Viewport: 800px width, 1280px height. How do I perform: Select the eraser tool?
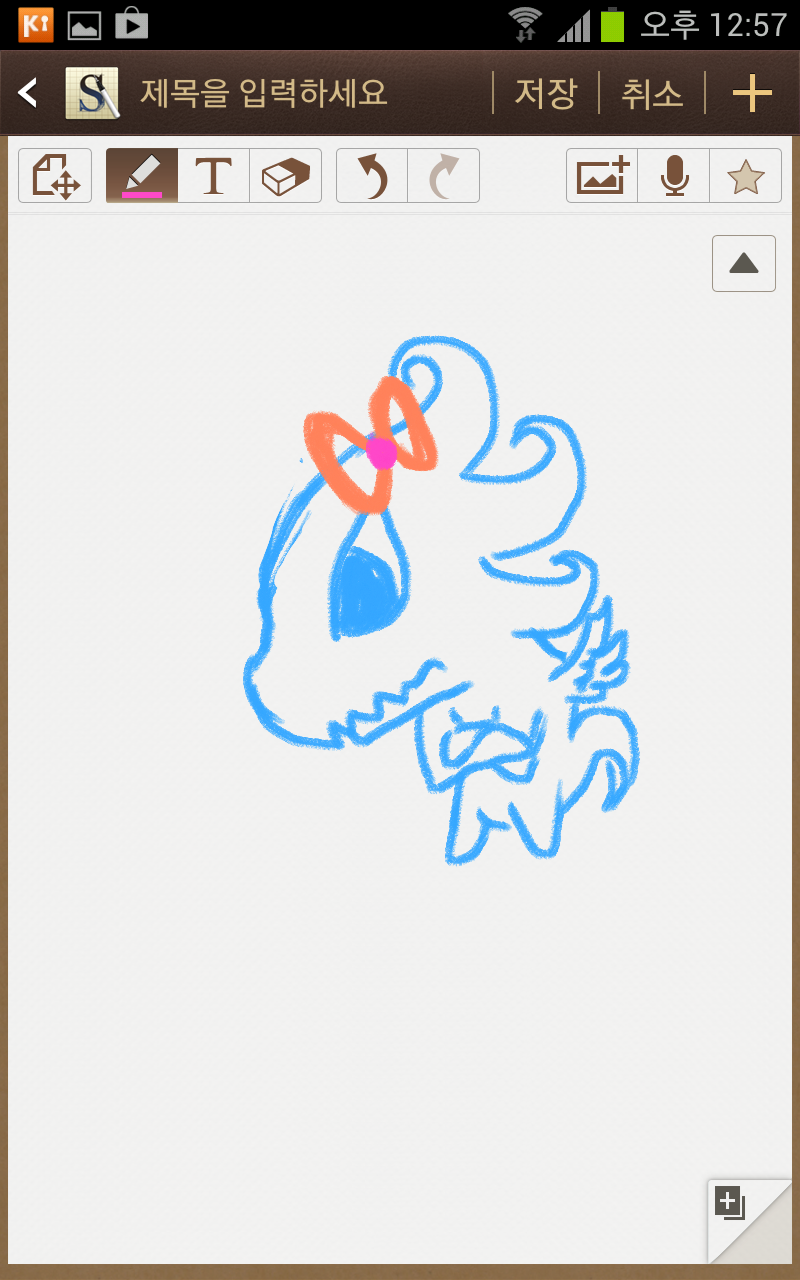pyautogui.click(x=285, y=176)
